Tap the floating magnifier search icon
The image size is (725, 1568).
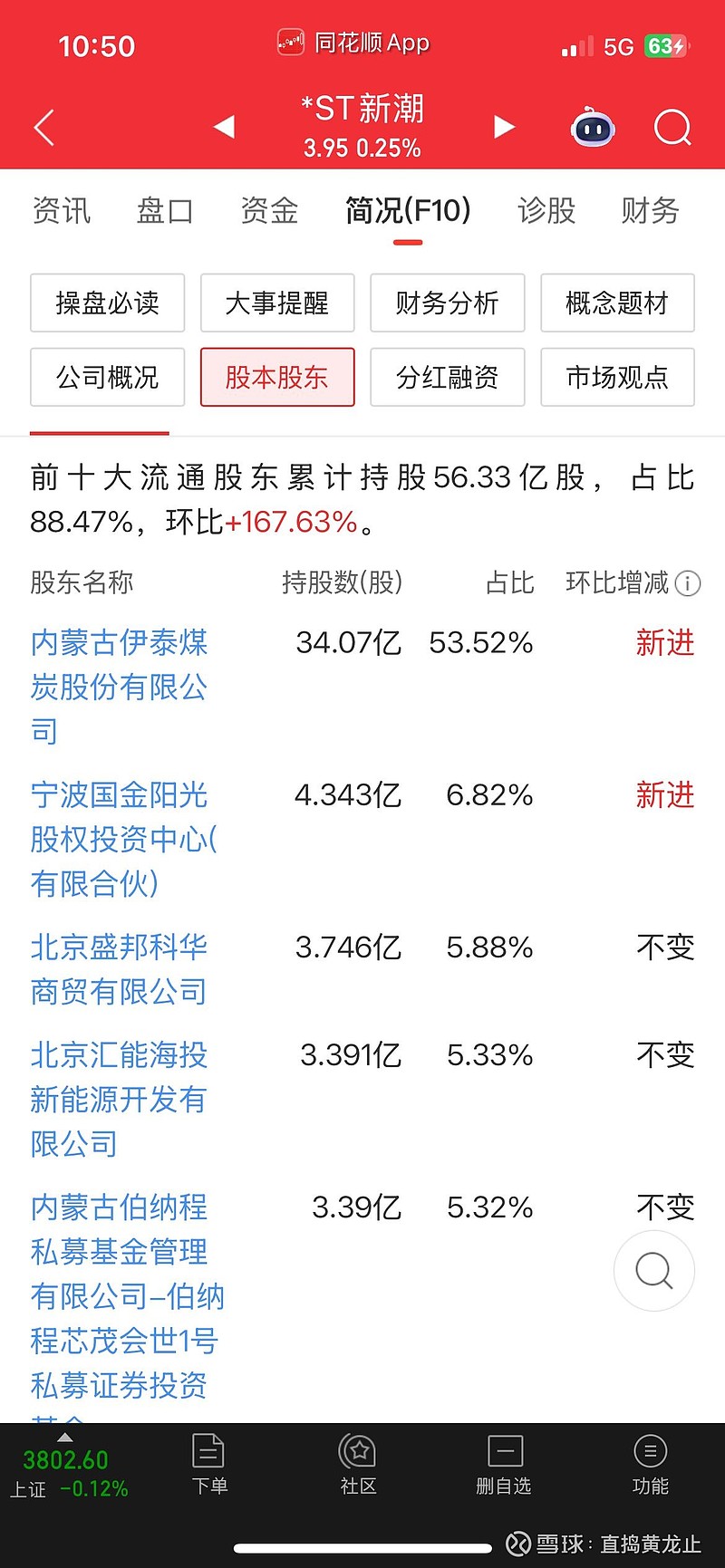(x=653, y=1271)
